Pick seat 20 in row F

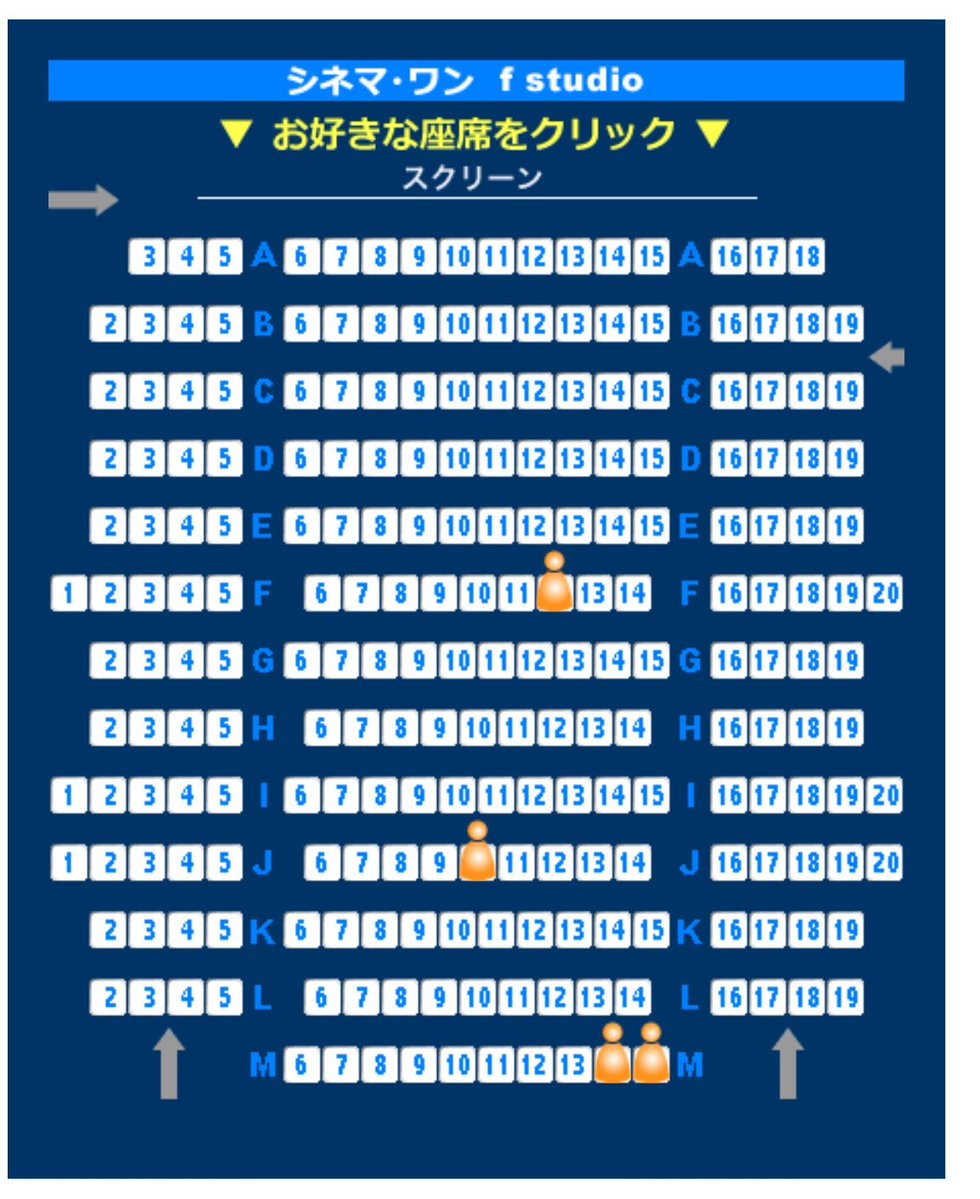coord(884,593)
